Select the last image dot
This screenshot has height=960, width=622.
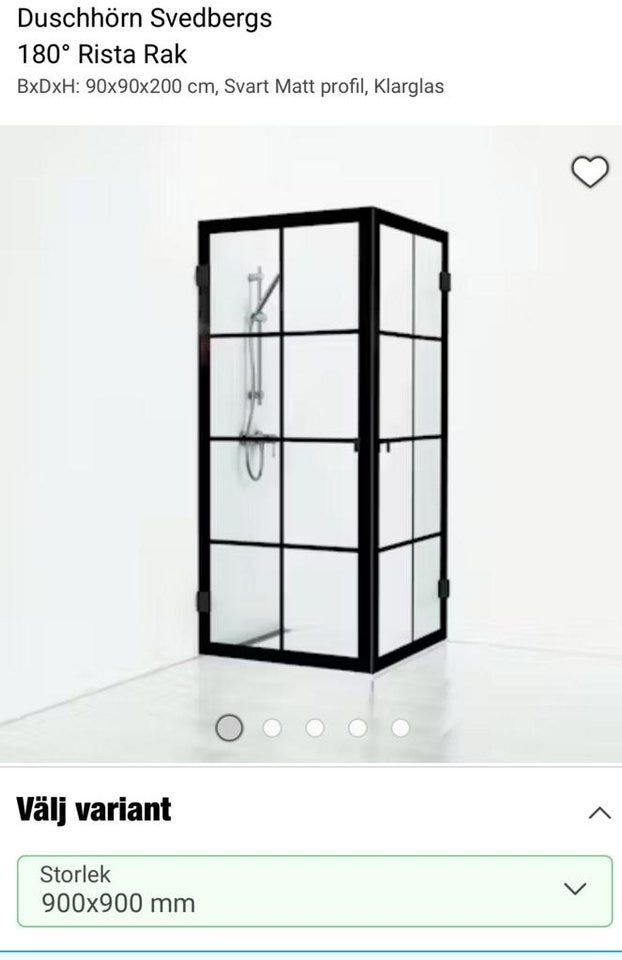(x=400, y=728)
